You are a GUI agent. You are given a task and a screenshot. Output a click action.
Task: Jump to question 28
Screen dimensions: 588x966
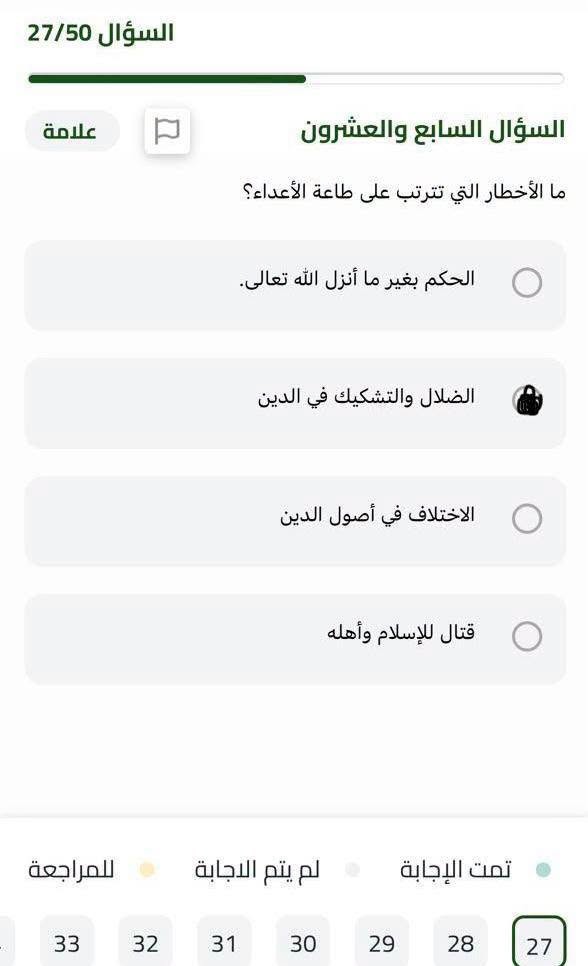[460, 943]
